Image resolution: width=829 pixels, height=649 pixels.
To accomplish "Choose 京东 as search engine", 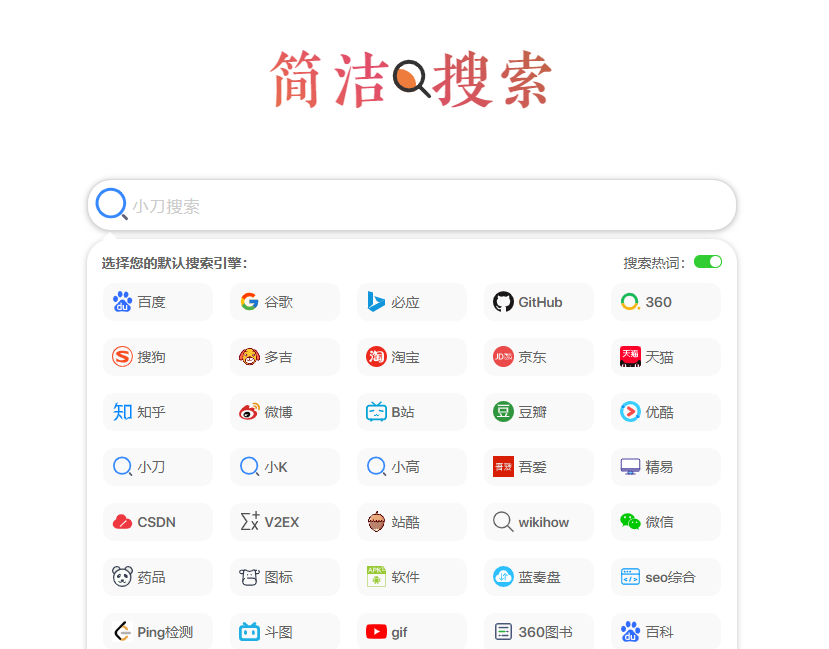I will coord(538,357).
